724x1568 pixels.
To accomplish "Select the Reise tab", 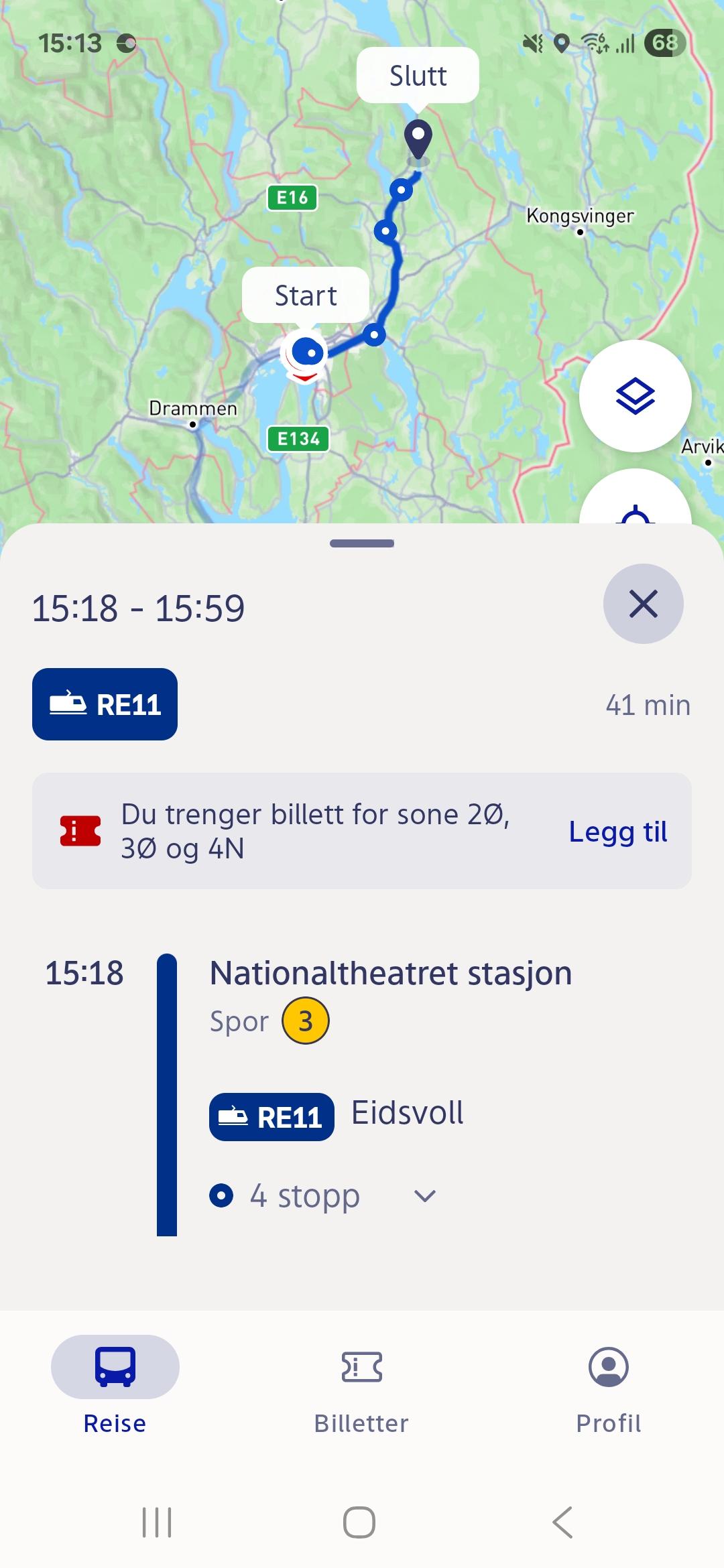I will 115,1386.
